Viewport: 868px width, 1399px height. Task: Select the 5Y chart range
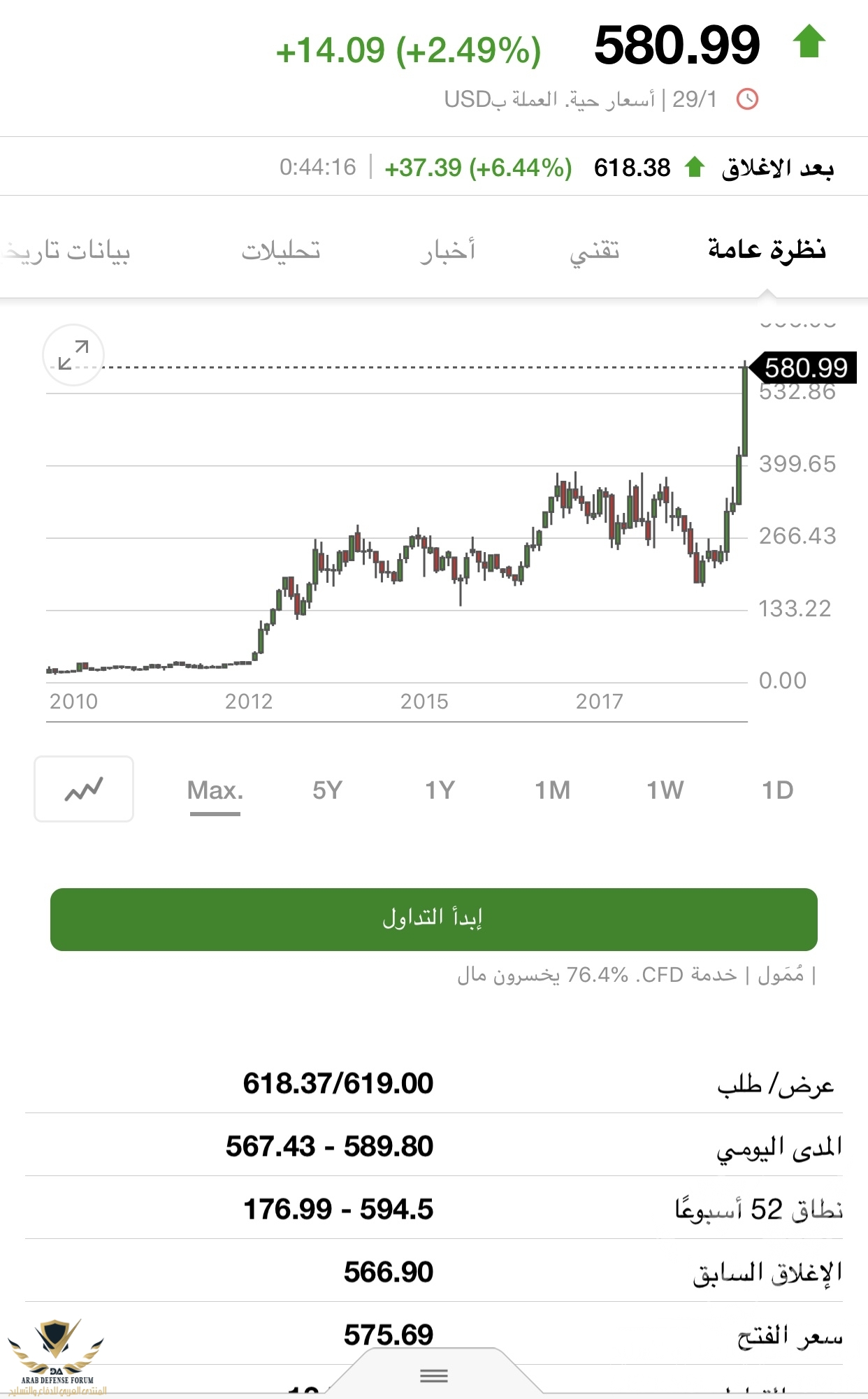coord(328,790)
